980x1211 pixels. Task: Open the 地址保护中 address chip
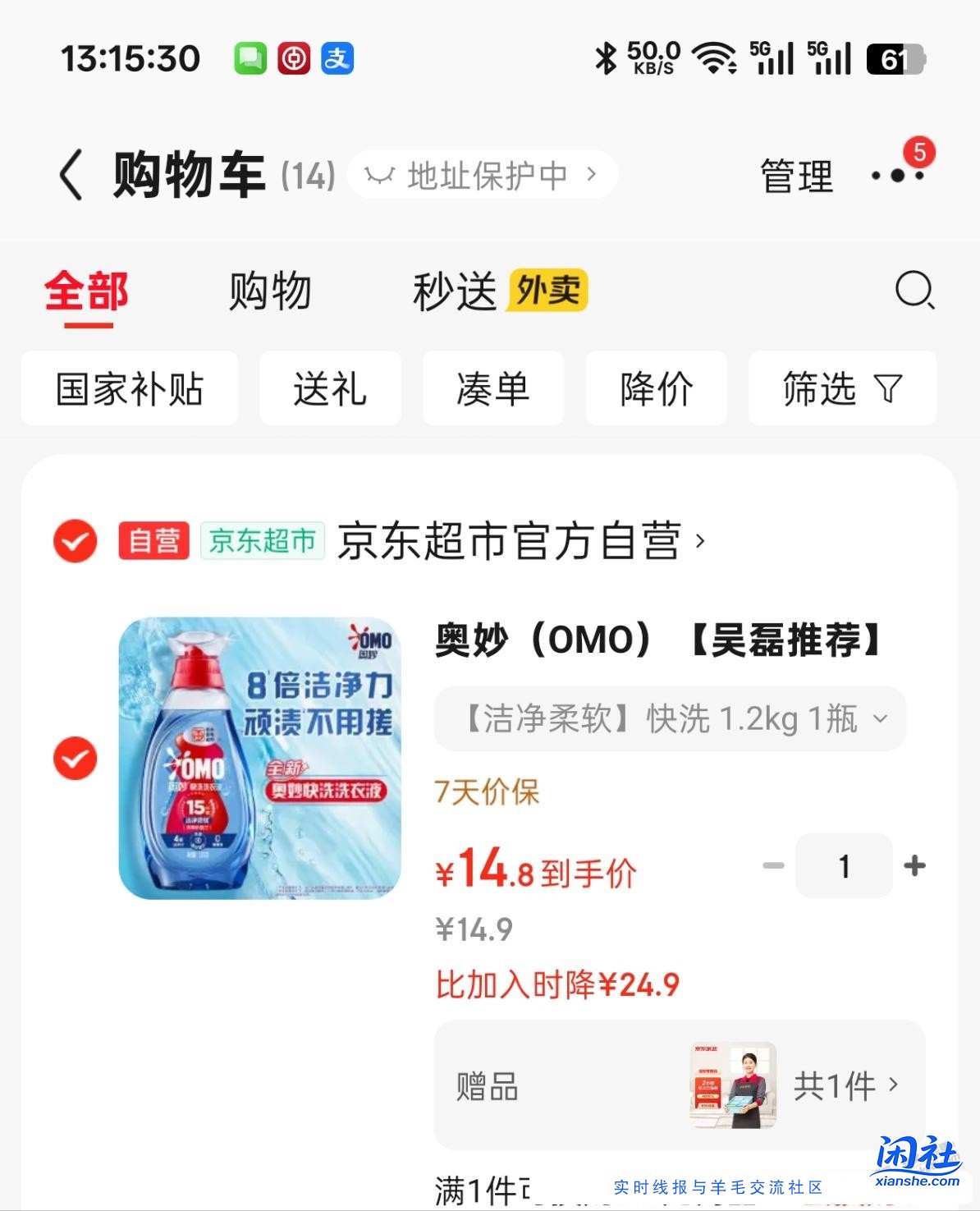tap(482, 175)
